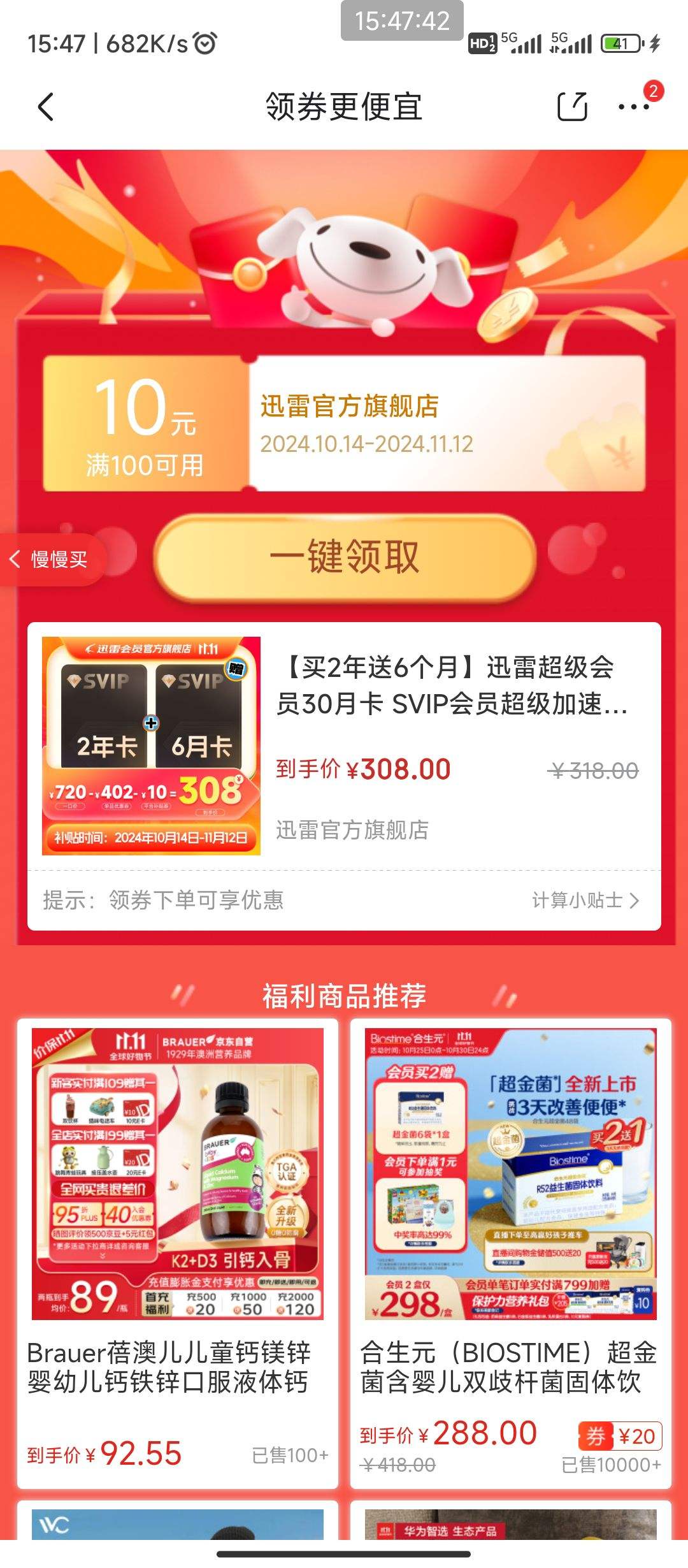The image size is (688, 1568).
Task: Open the 慢慢买 side tab
Action: [52, 560]
